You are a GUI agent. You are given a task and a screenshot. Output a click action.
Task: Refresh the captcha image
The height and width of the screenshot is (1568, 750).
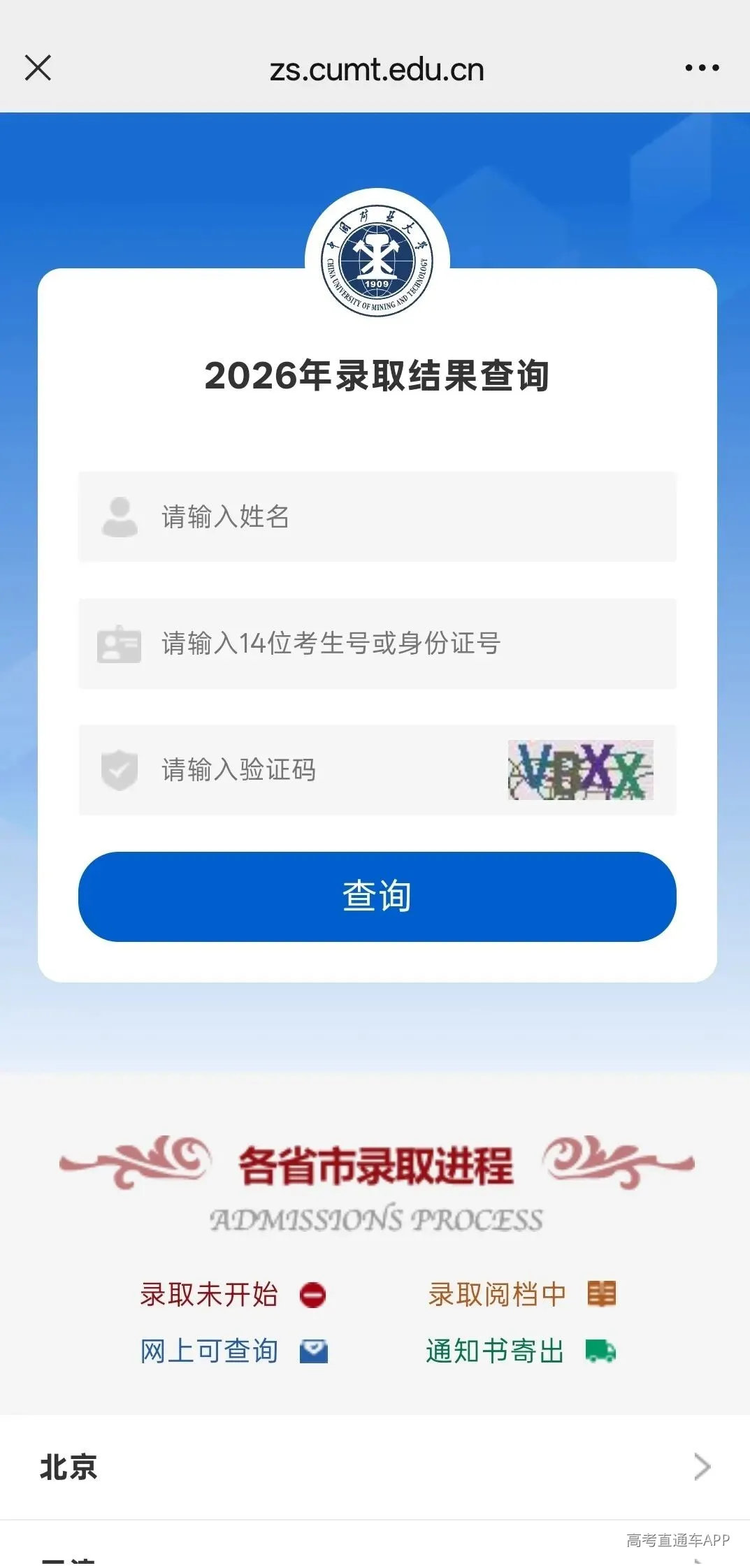point(580,770)
